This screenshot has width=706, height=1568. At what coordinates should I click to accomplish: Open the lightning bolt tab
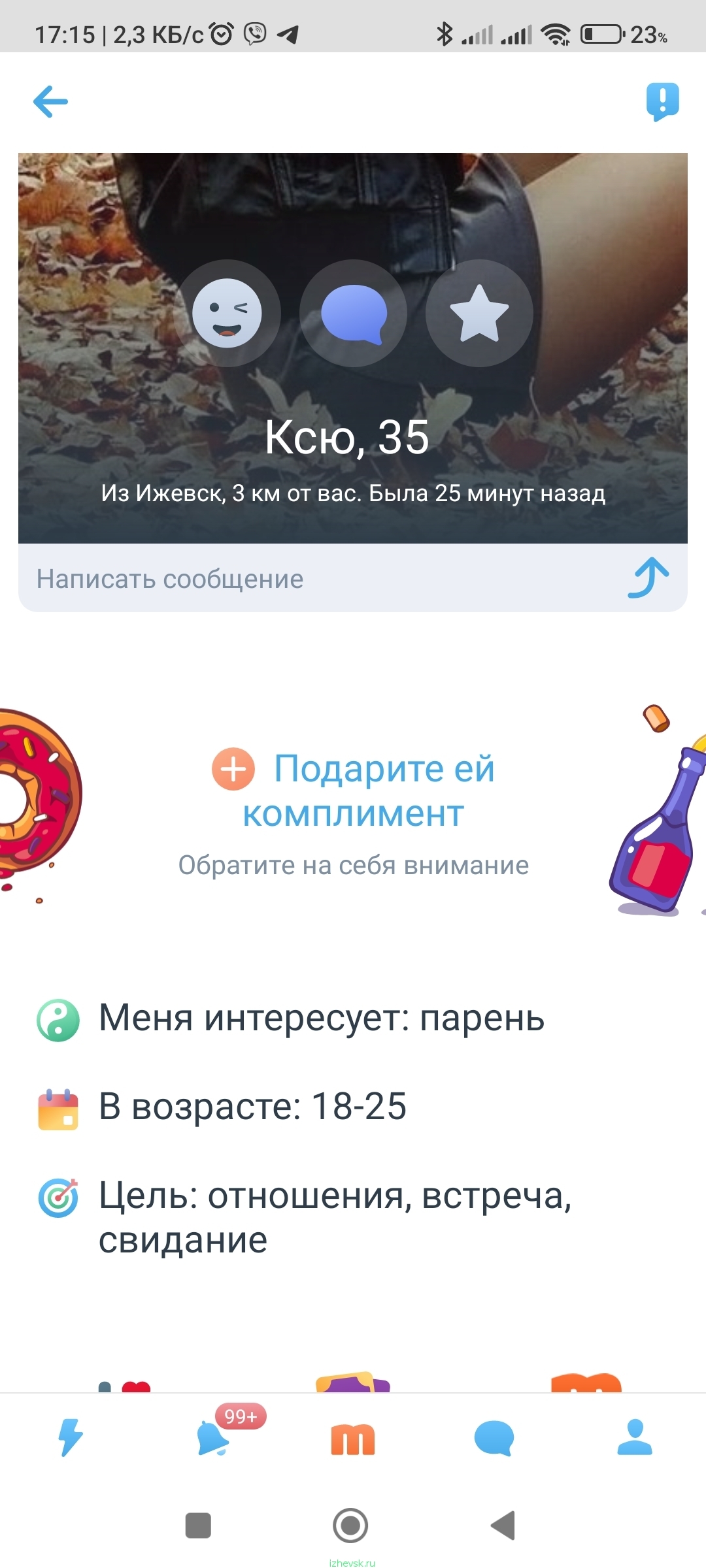71,1437
